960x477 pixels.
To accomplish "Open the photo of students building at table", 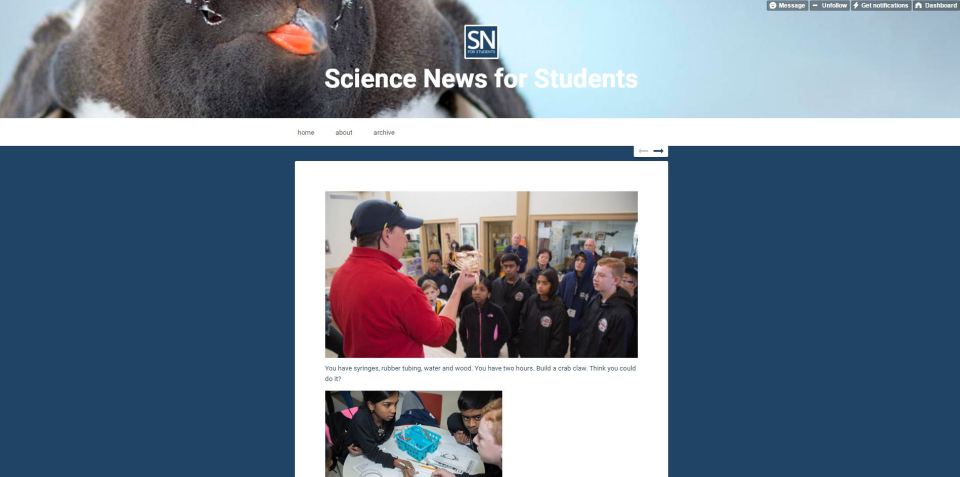I will pyautogui.click(x=413, y=433).
